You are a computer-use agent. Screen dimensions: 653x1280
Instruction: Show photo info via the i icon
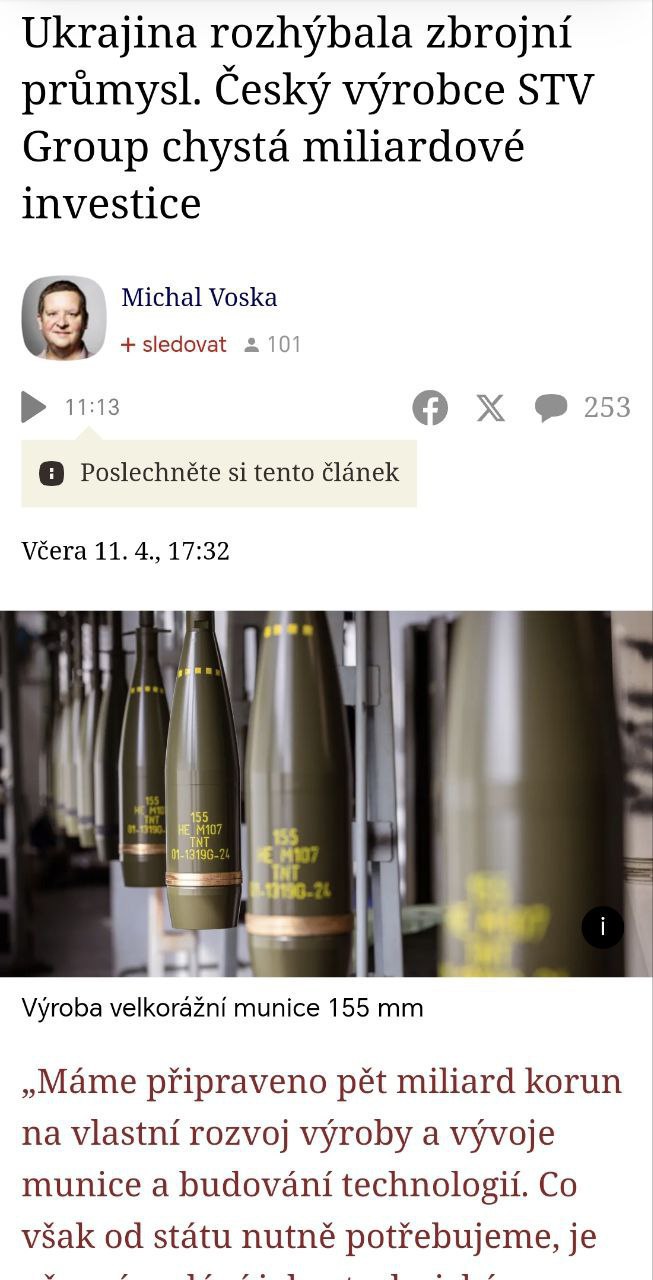click(602, 927)
